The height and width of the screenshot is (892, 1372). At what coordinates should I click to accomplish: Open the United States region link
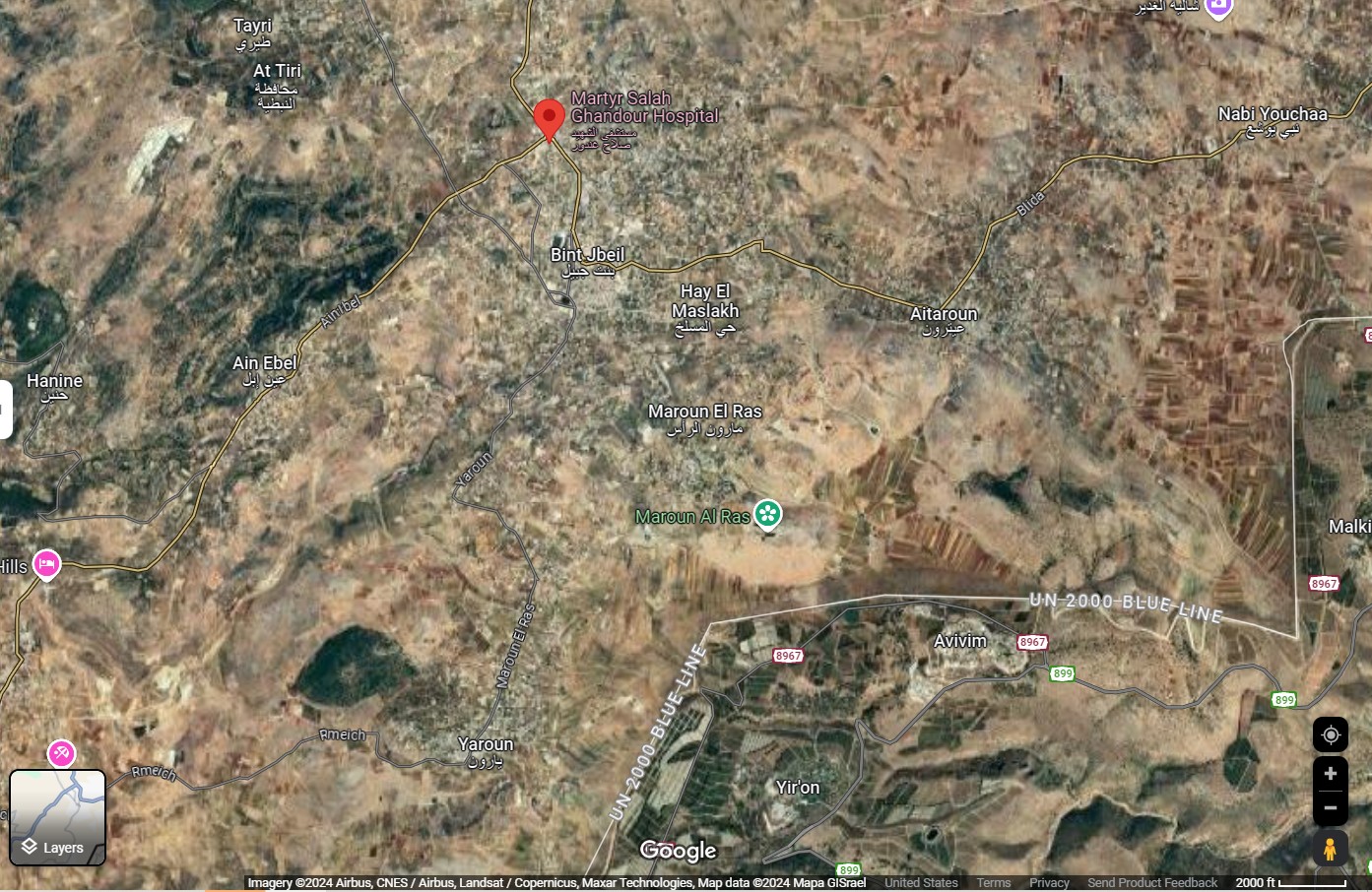921,883
